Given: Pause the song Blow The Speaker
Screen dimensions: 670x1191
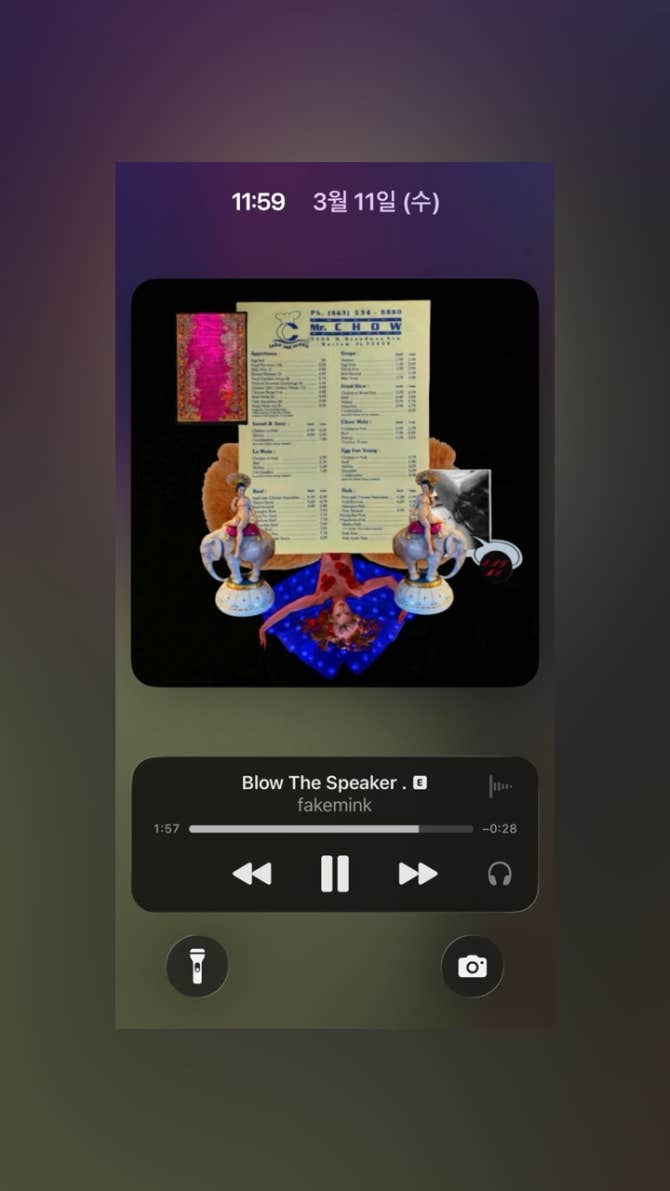Looking at the screenshot, I should click(x=335, y=874).
